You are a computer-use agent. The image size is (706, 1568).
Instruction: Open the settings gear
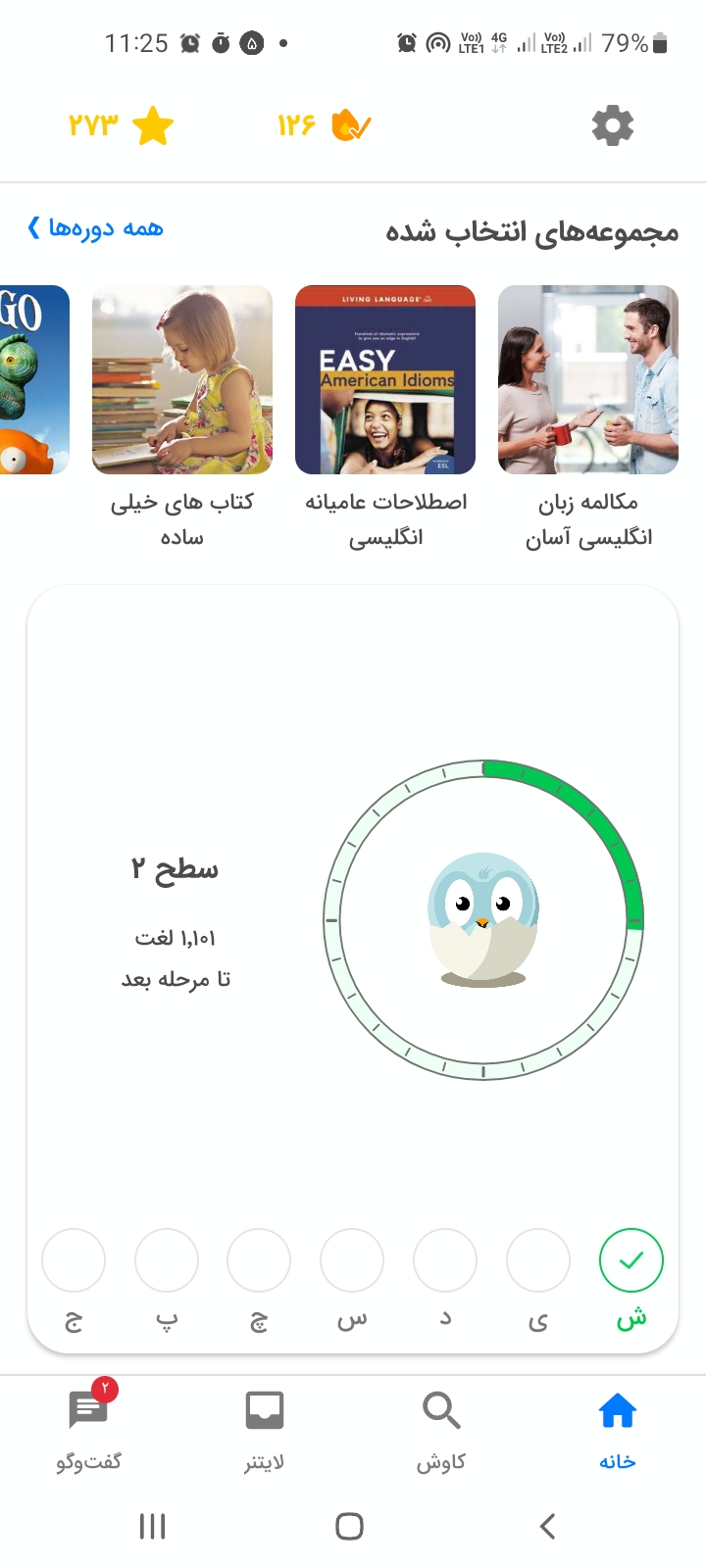[613, 126]
